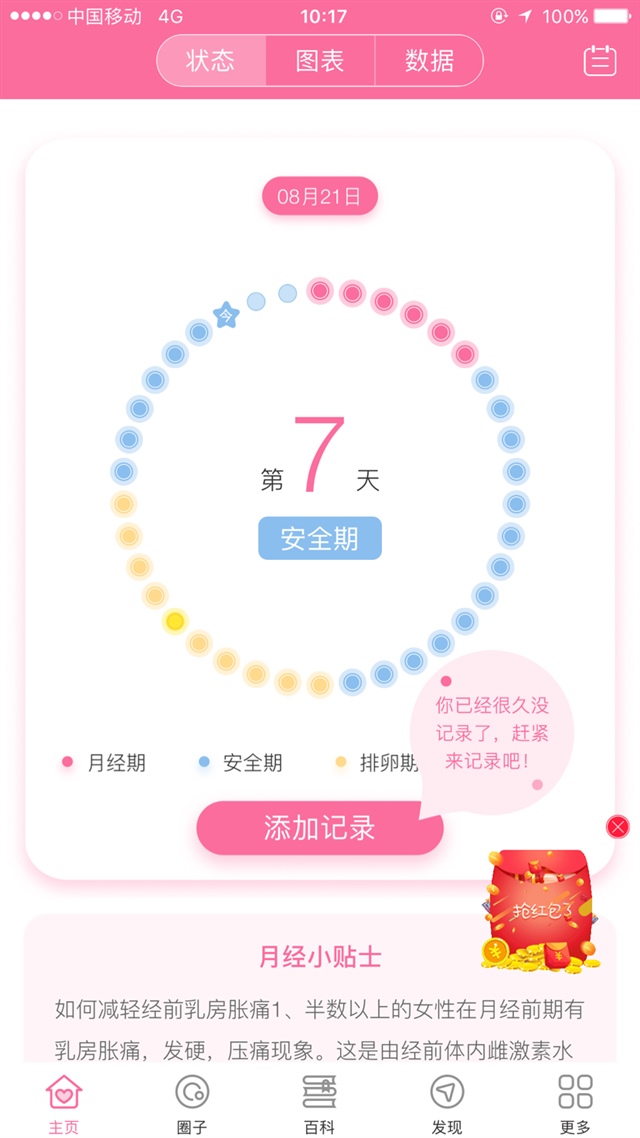
Task: Tap the 添加记录 button
Action: (319, 828)
